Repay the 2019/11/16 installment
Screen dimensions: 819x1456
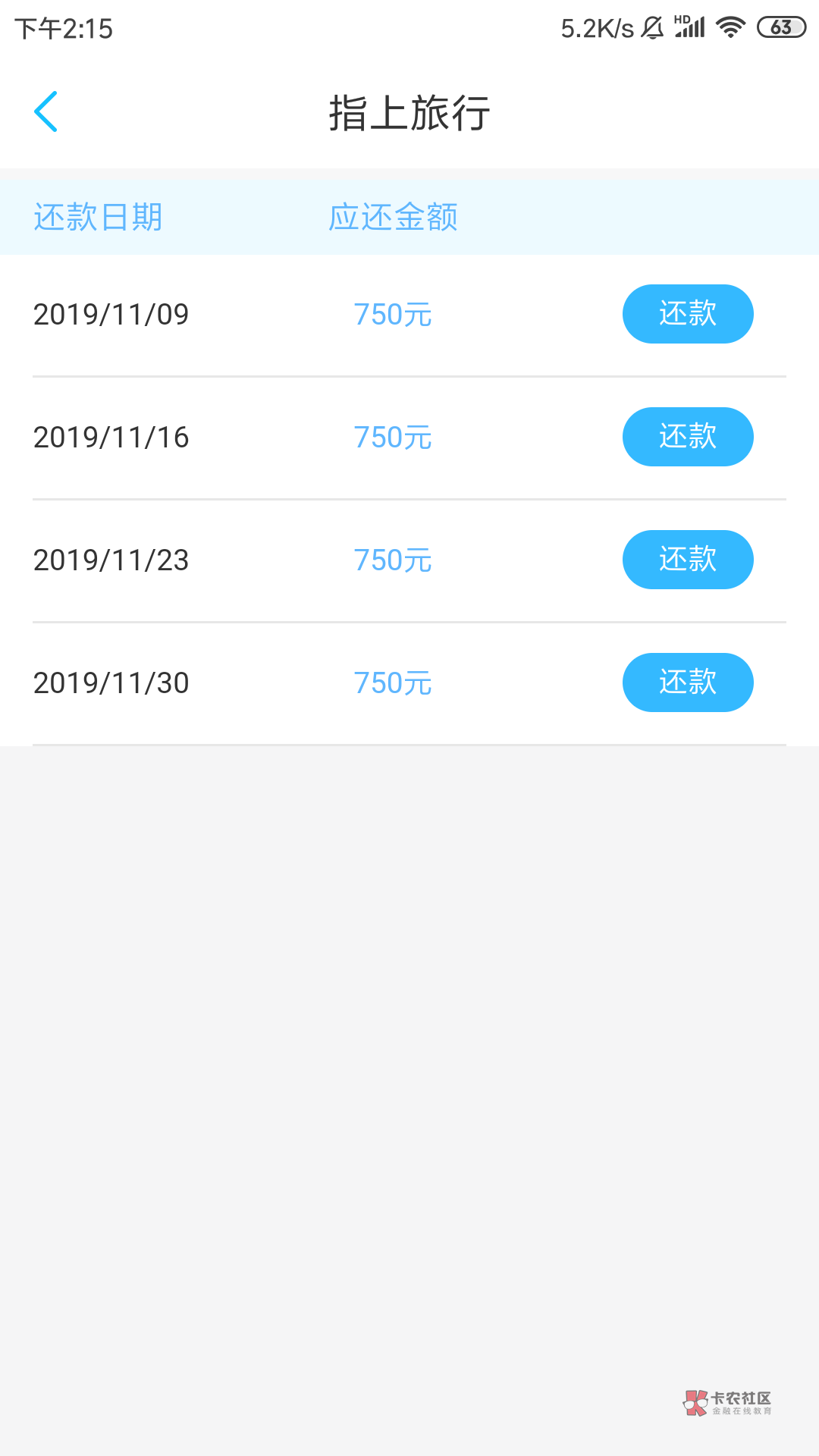(687, 437)
